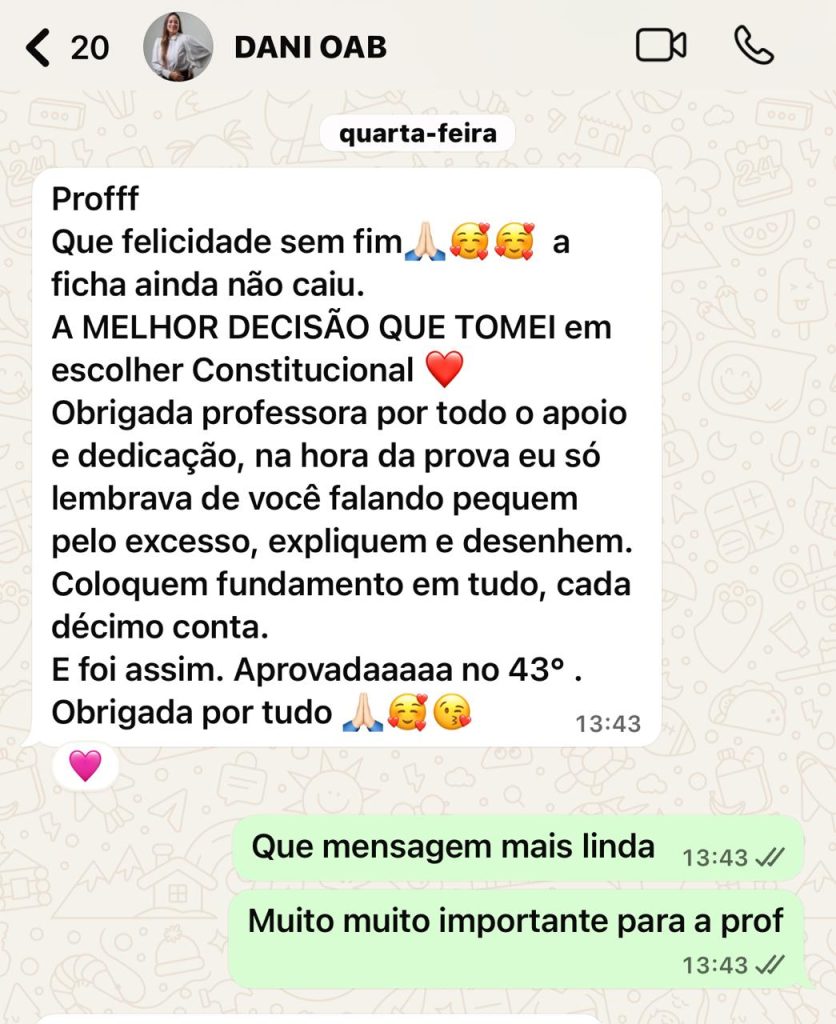Start a voice call with DANI OAB
836x1024 pixels.
[x=753, y=46]
